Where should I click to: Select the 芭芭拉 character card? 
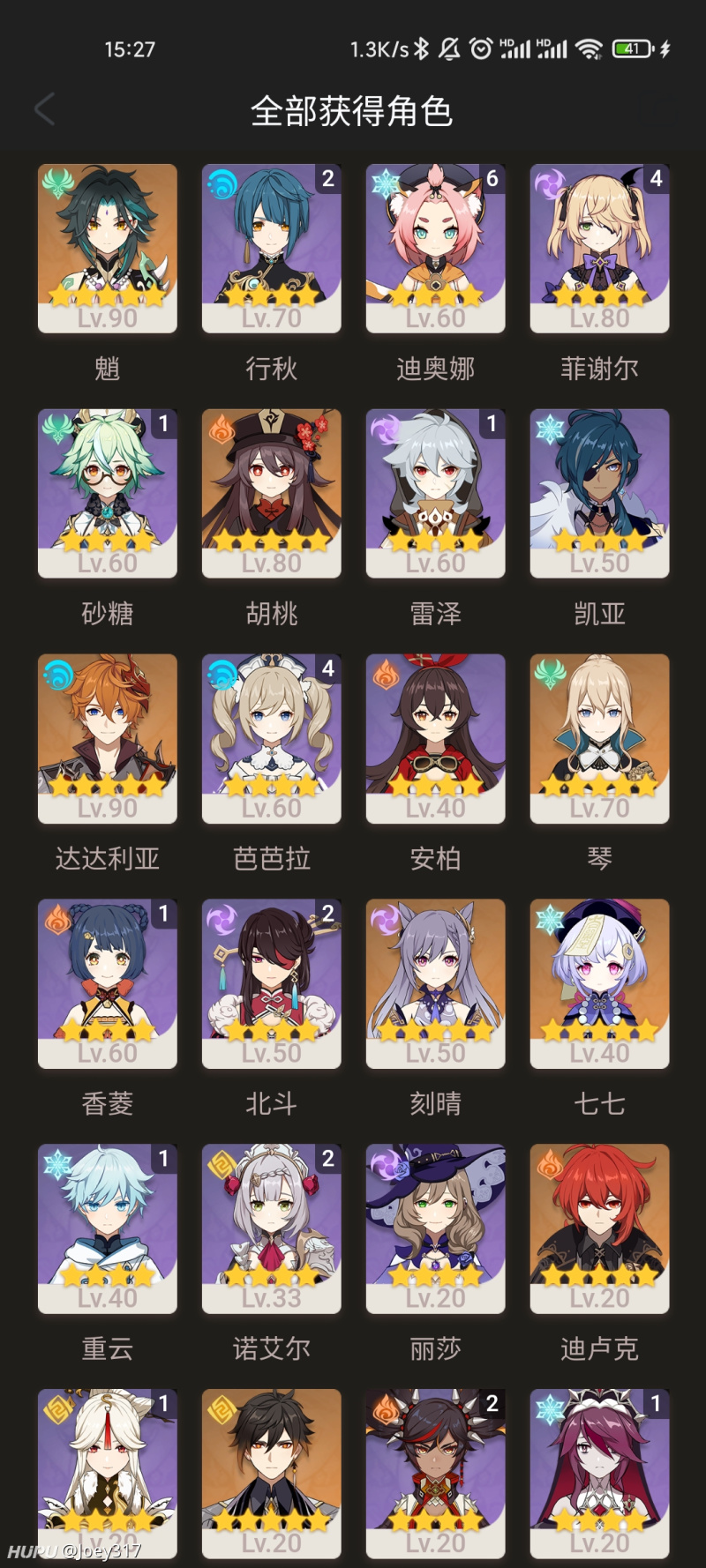pos(272,739)
